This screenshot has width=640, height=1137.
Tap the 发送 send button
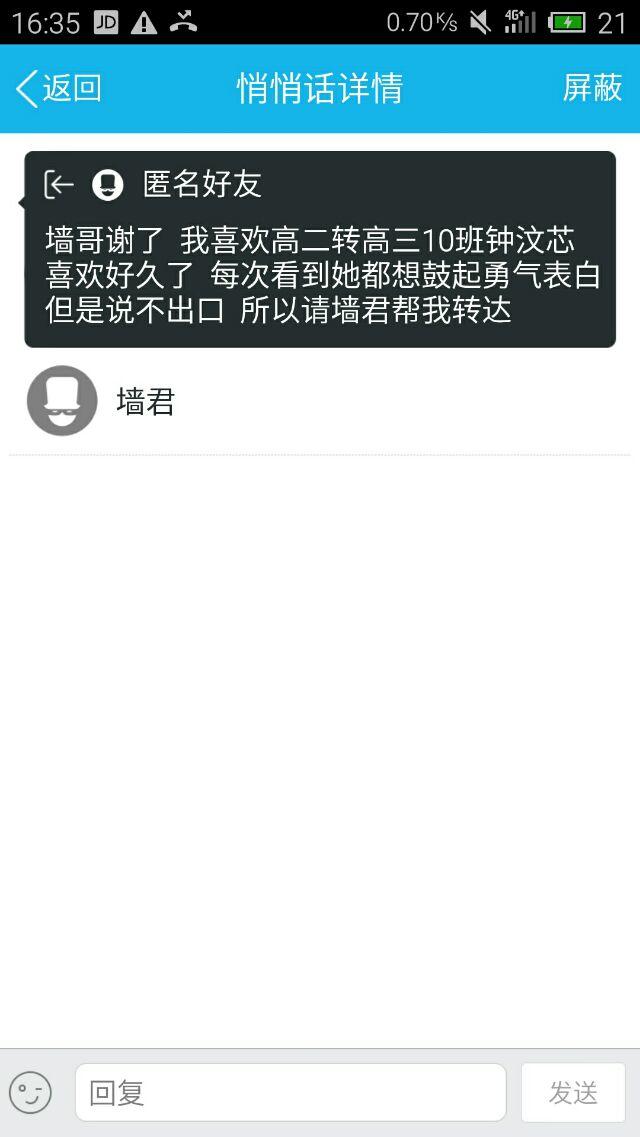coord(573,1092)
